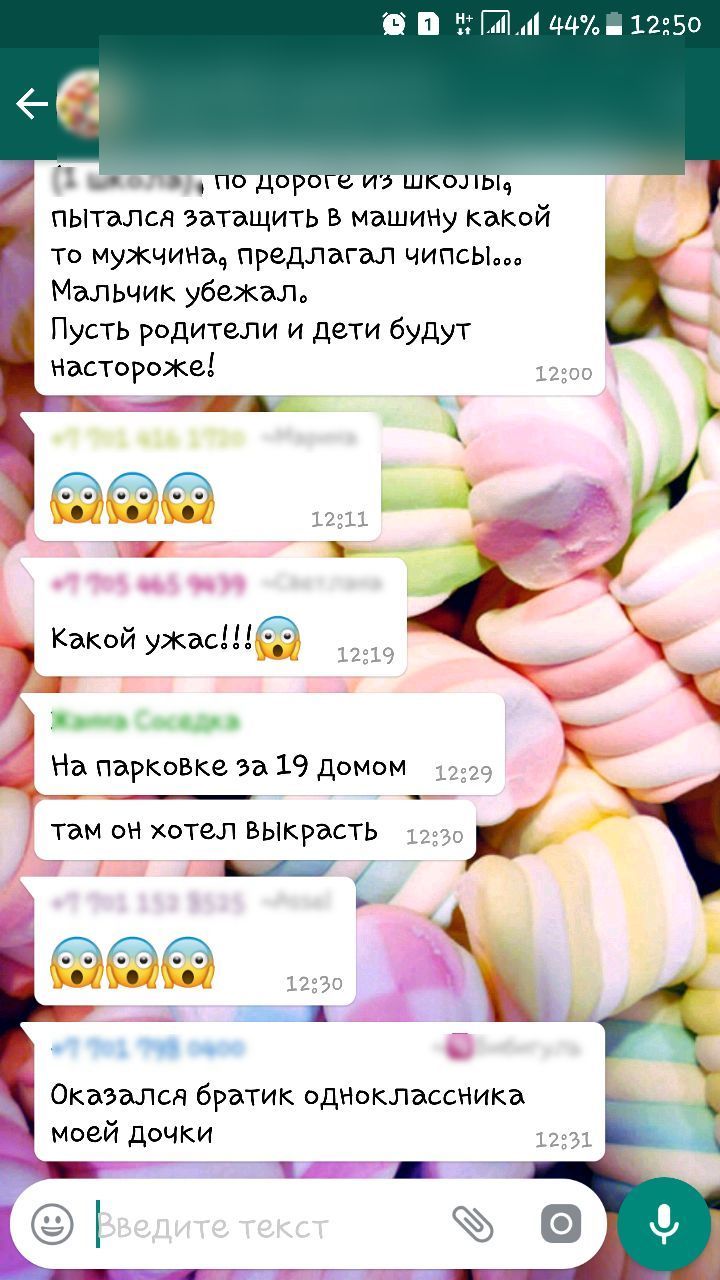This screenshot has width=720, height=1280.
Task: Attach a file with the paperclip icon
Action: pos(473,1224)
